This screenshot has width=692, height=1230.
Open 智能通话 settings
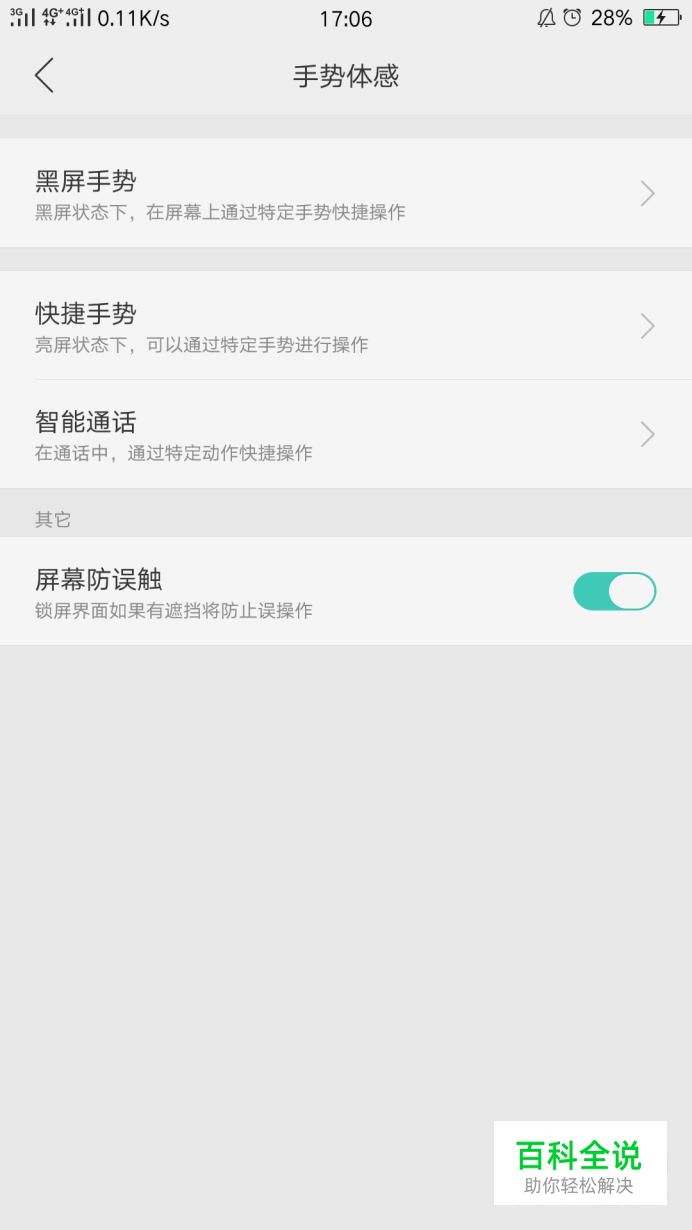(x=345, y=435)
